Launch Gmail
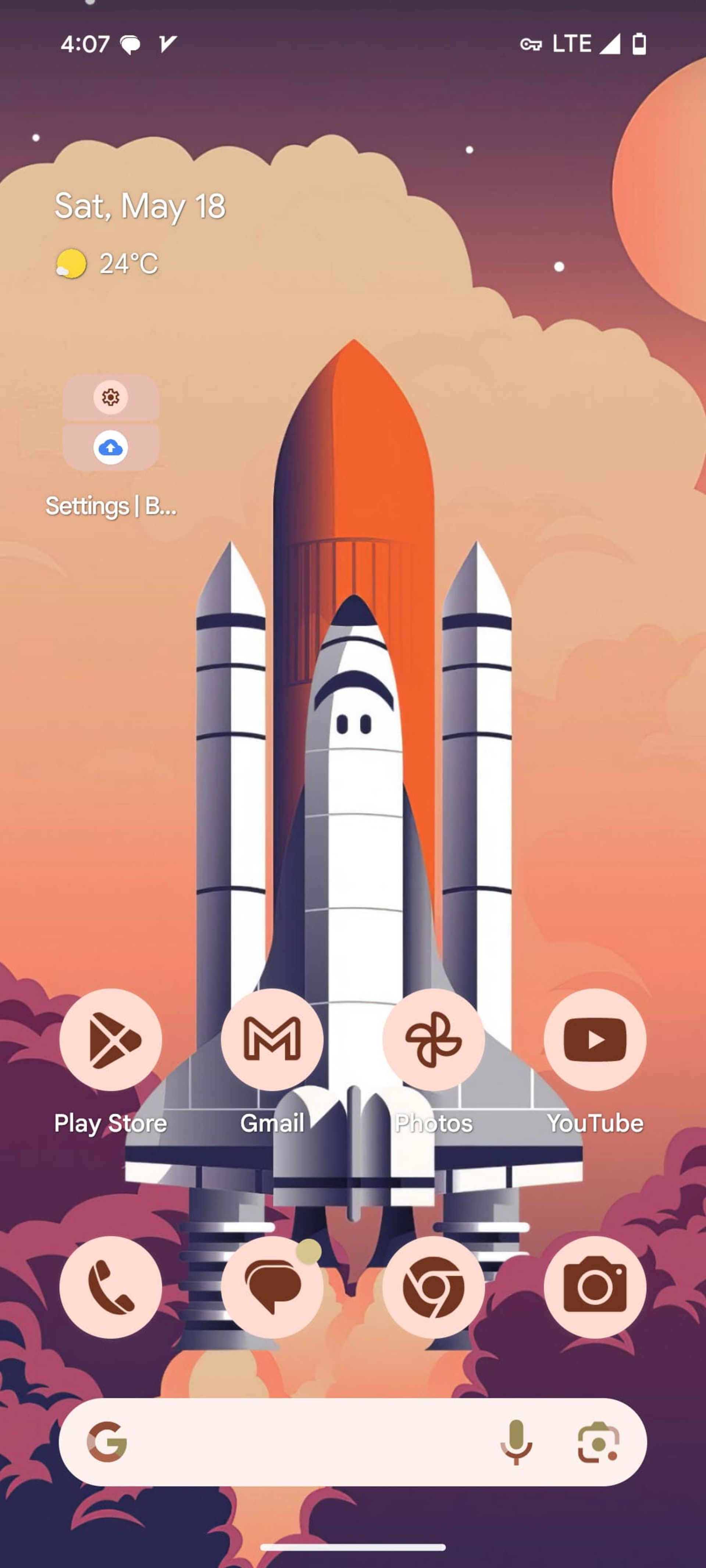The width and height of the screenshot is (706, 1568). tap(272, 1039)
